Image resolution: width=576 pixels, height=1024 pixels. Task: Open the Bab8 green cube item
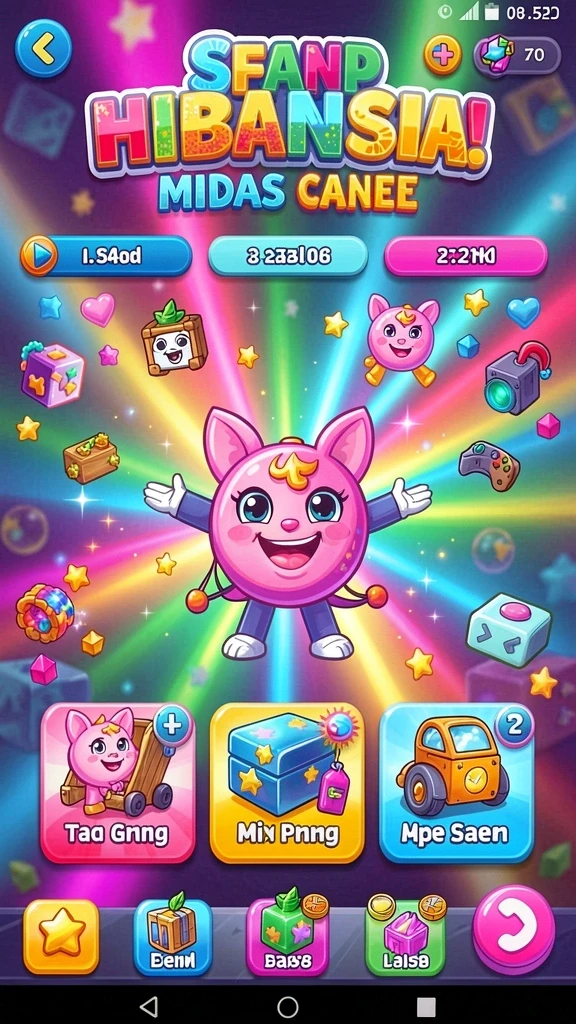(287, 936)
